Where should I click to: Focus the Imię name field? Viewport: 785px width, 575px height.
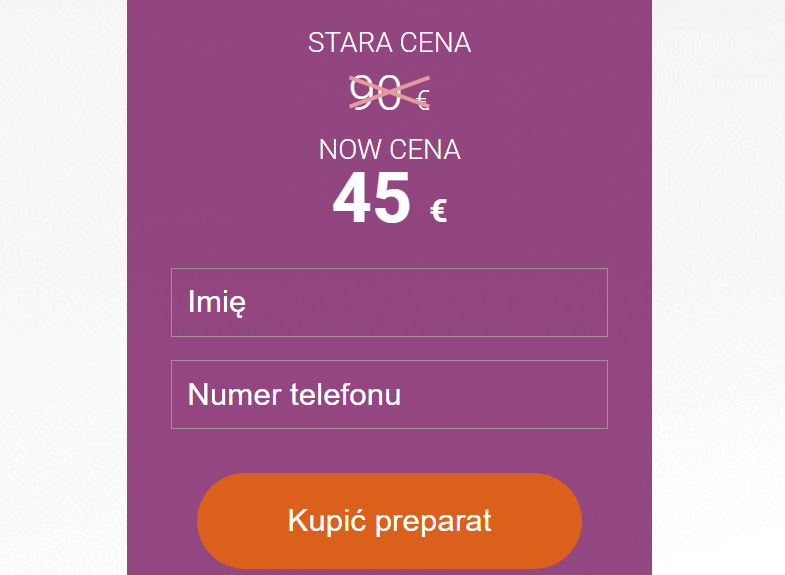(389, 302)
